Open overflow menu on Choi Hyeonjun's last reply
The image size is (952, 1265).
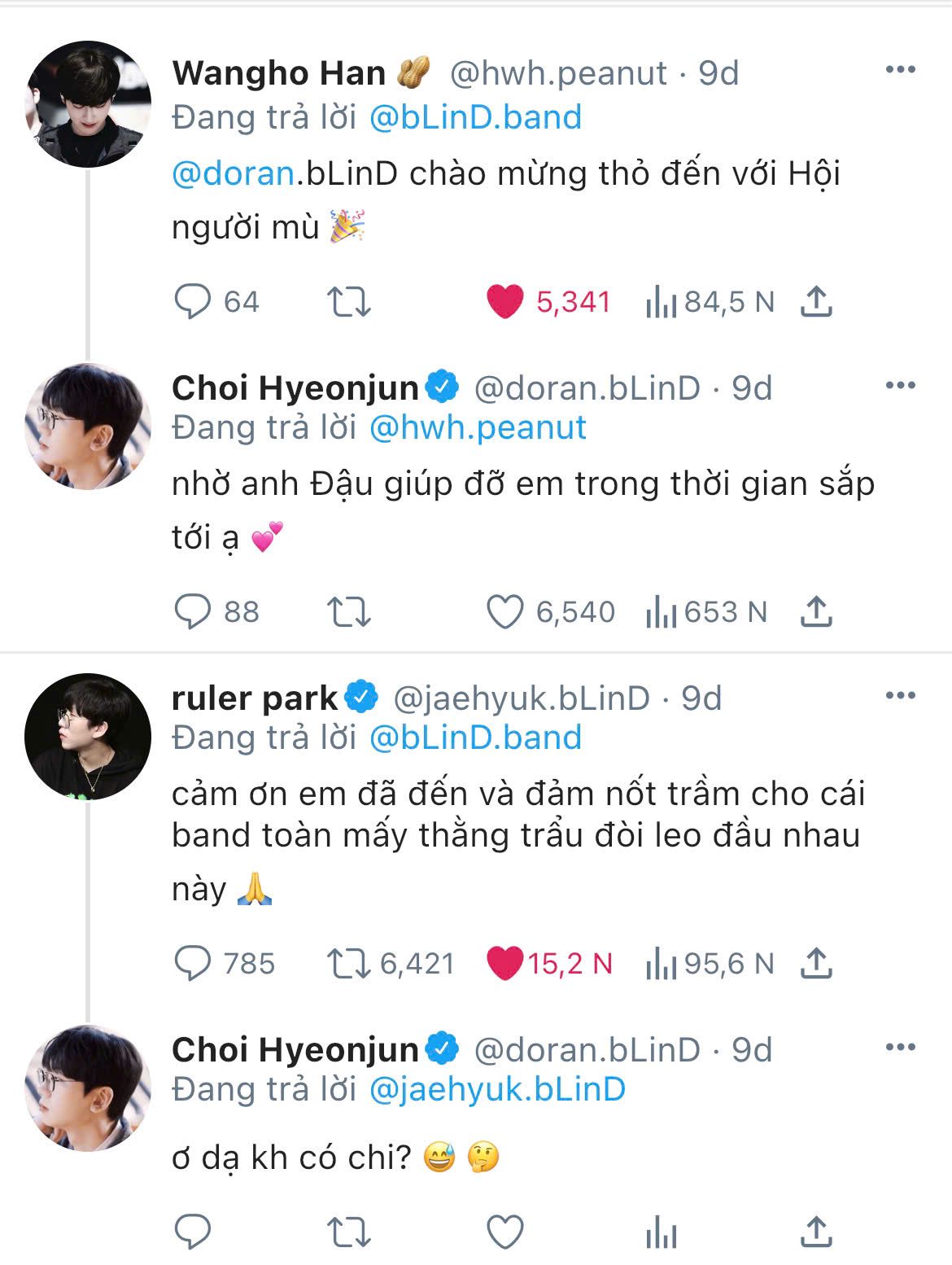[x=900, y=1047]
